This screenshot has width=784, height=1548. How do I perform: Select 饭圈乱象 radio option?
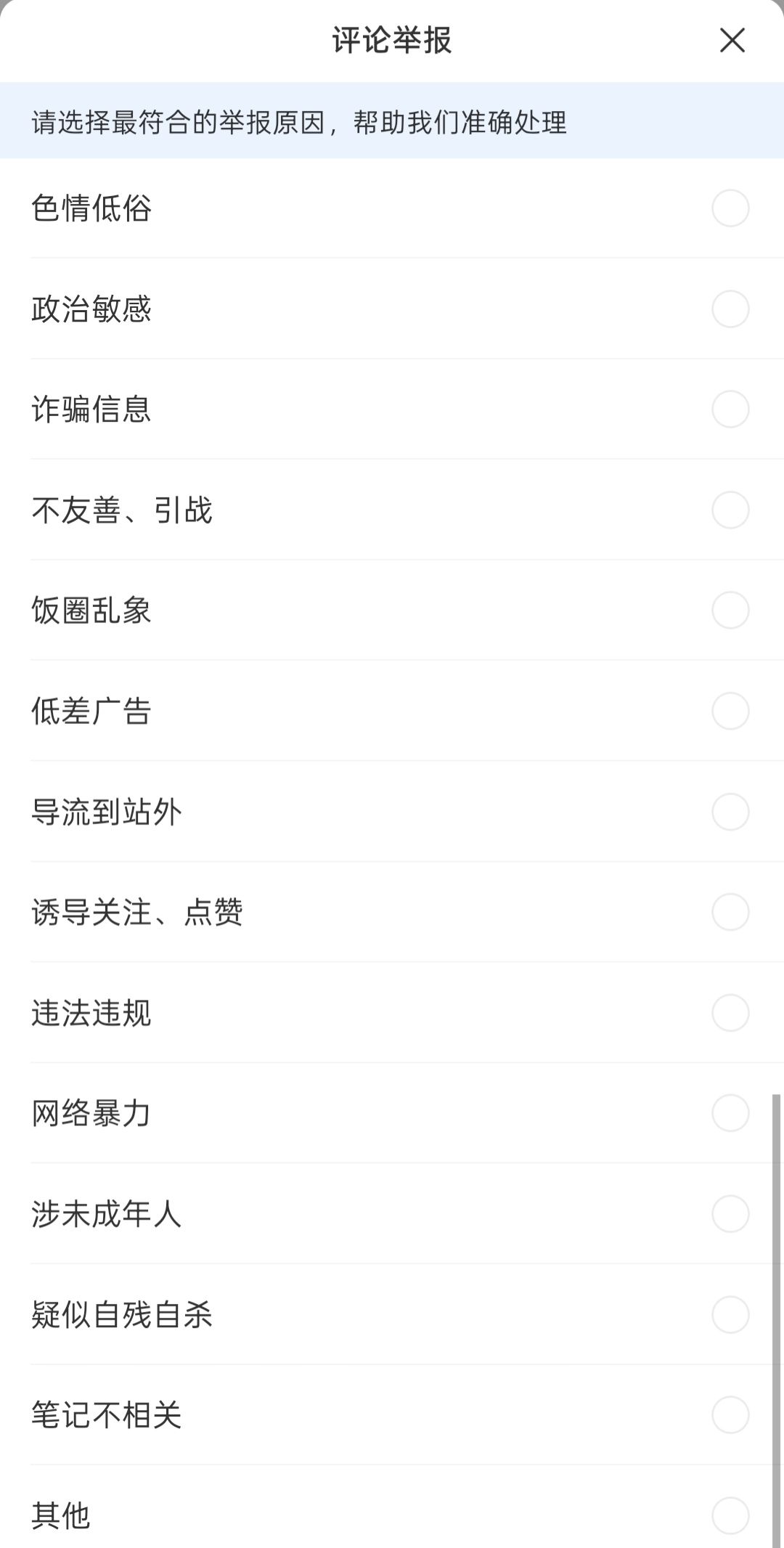click(730, 610)
